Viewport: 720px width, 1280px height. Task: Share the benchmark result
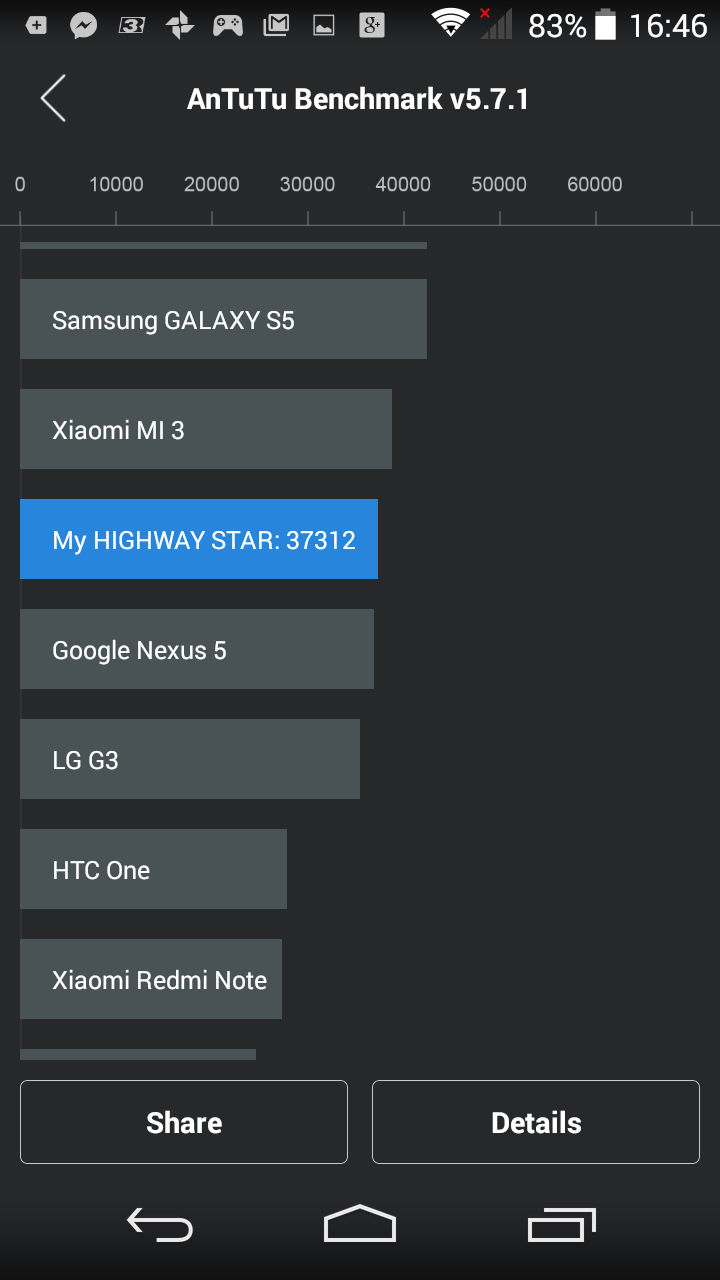click(184, 1122)
